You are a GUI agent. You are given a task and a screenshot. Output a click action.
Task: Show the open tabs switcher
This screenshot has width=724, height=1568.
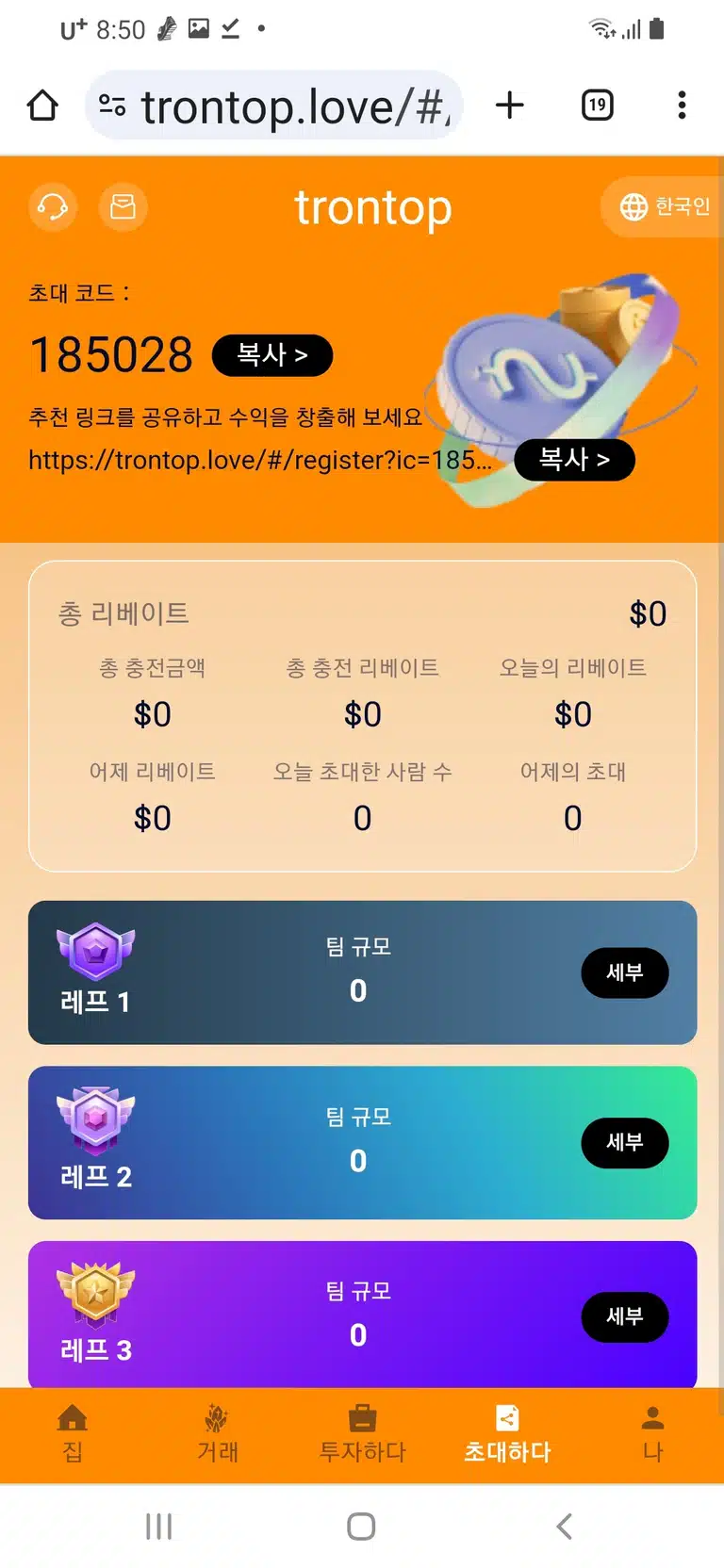click(x=597, y=105)
